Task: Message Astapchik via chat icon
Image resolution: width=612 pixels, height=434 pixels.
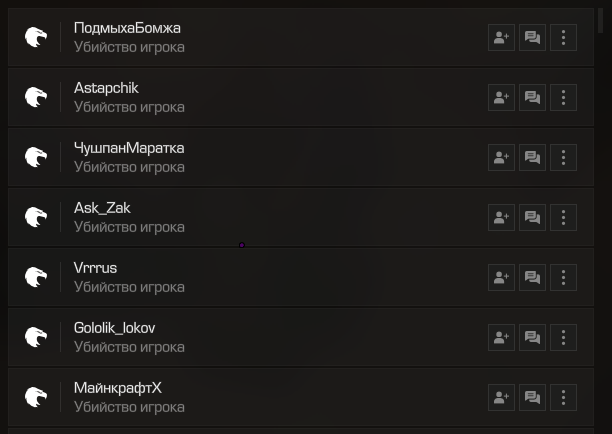Action: pos(532,98)
